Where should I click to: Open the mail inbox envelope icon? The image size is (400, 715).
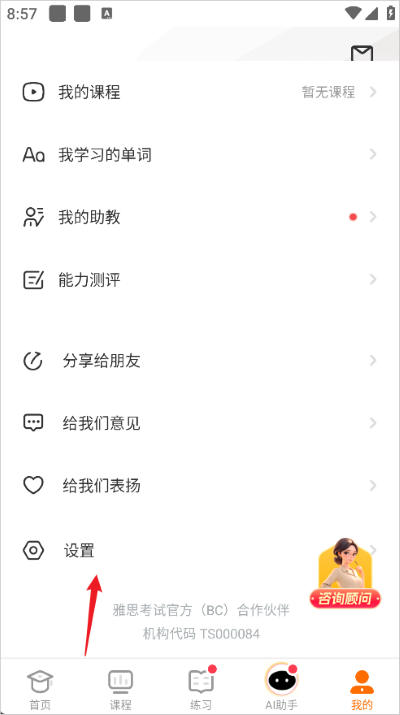362,54
